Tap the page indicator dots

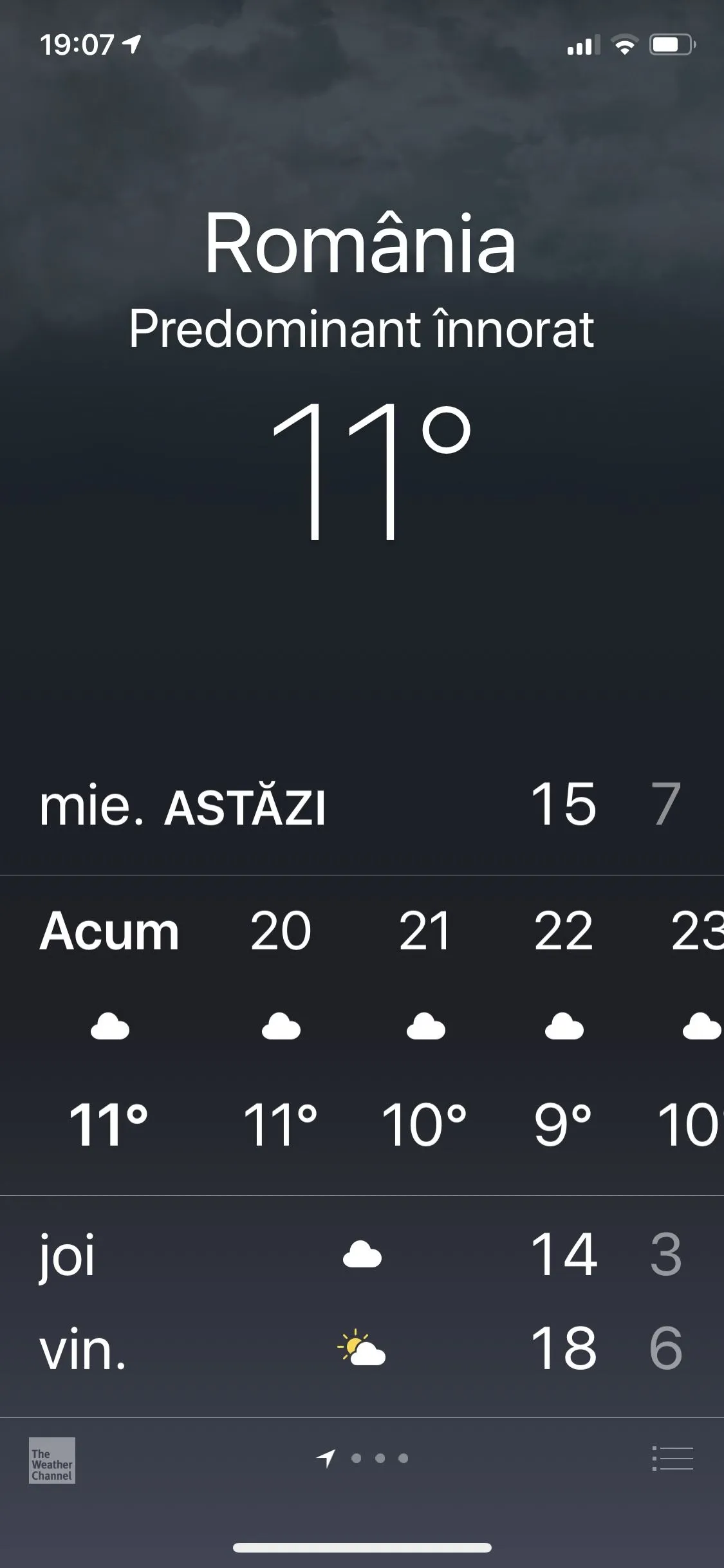(x=379, y=1458)
